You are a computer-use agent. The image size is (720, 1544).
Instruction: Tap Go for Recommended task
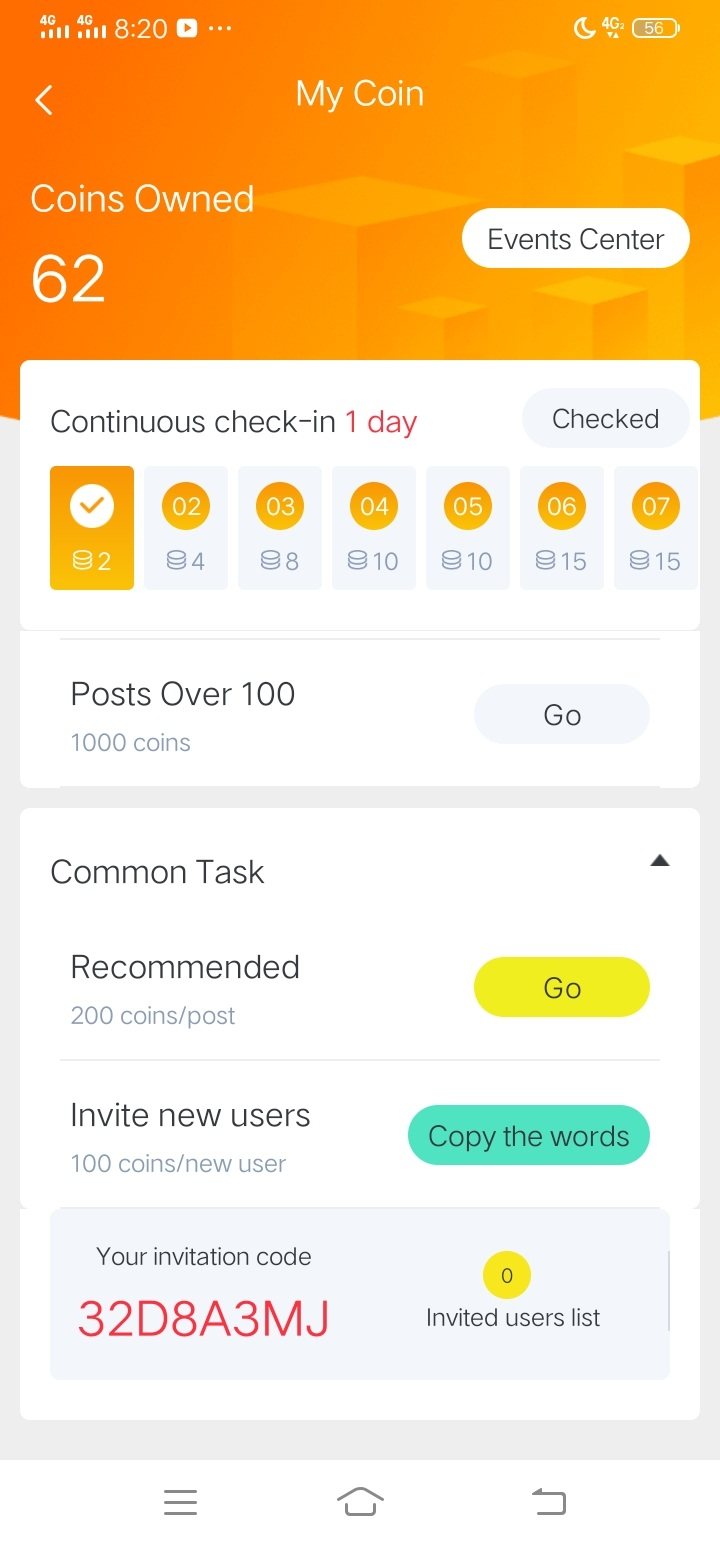pos(561,988)
